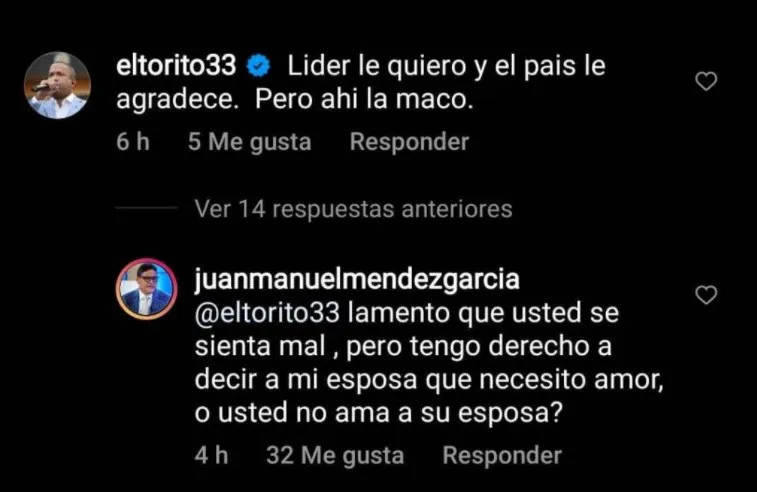Like eltorito33's comment with the heart
757x492 pixels.
coord(706,82)
